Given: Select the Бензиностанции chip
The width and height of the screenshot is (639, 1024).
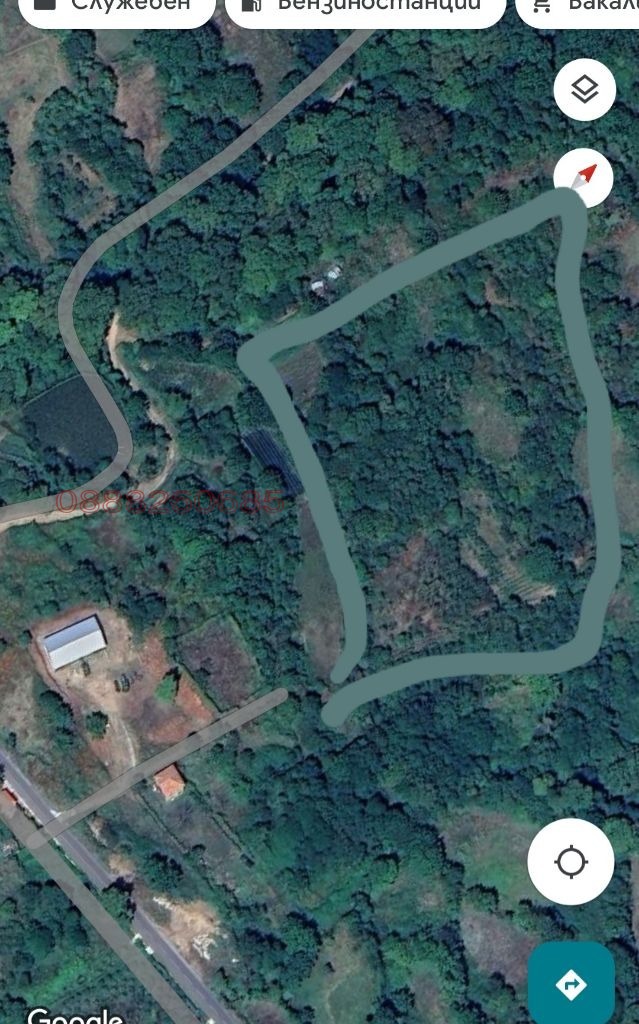Looking at the screenshot, I should (x=365, y=8).
